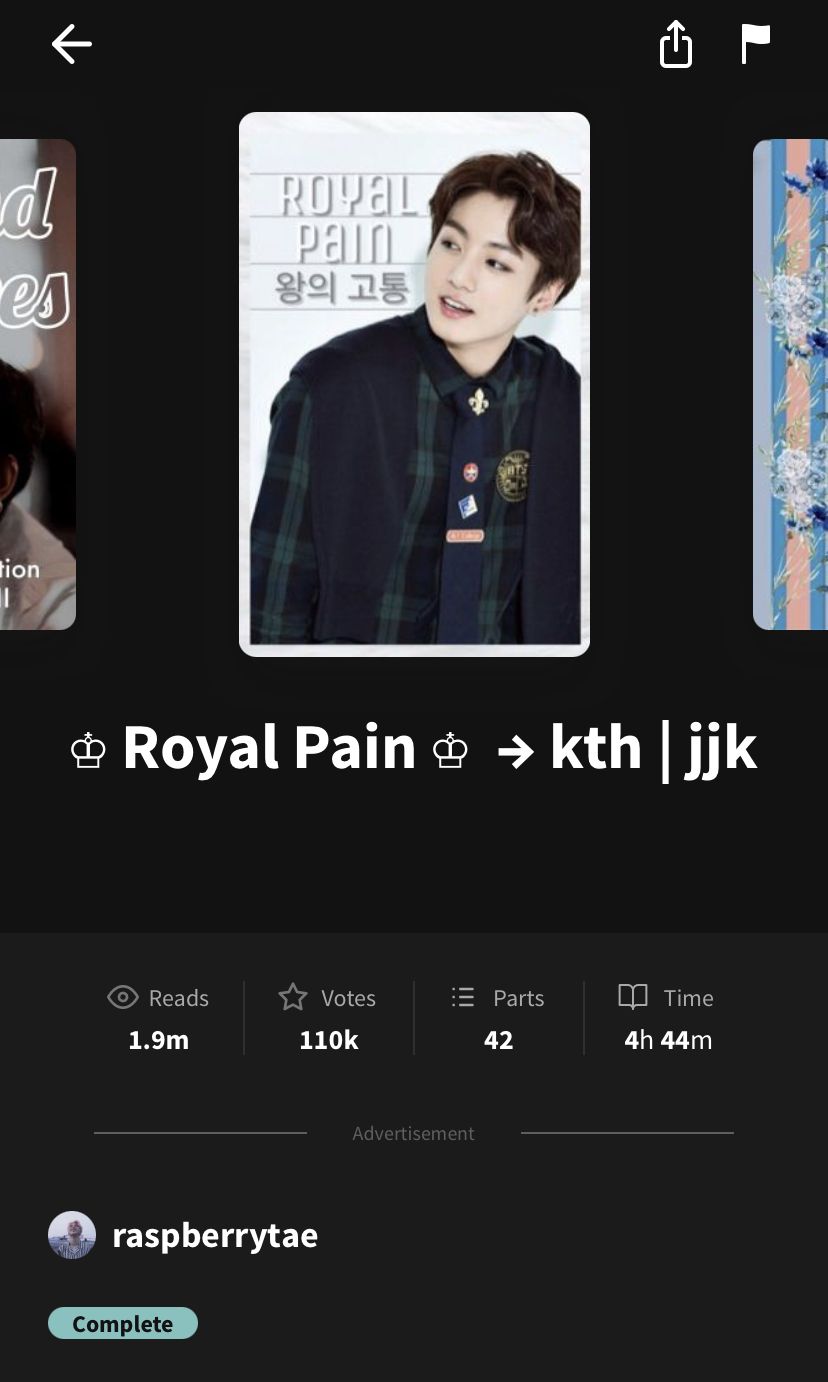Viewport: 828px width, 1382px height.
Task: Share this story
Action: pyautogui.click(x=676, y=44)
